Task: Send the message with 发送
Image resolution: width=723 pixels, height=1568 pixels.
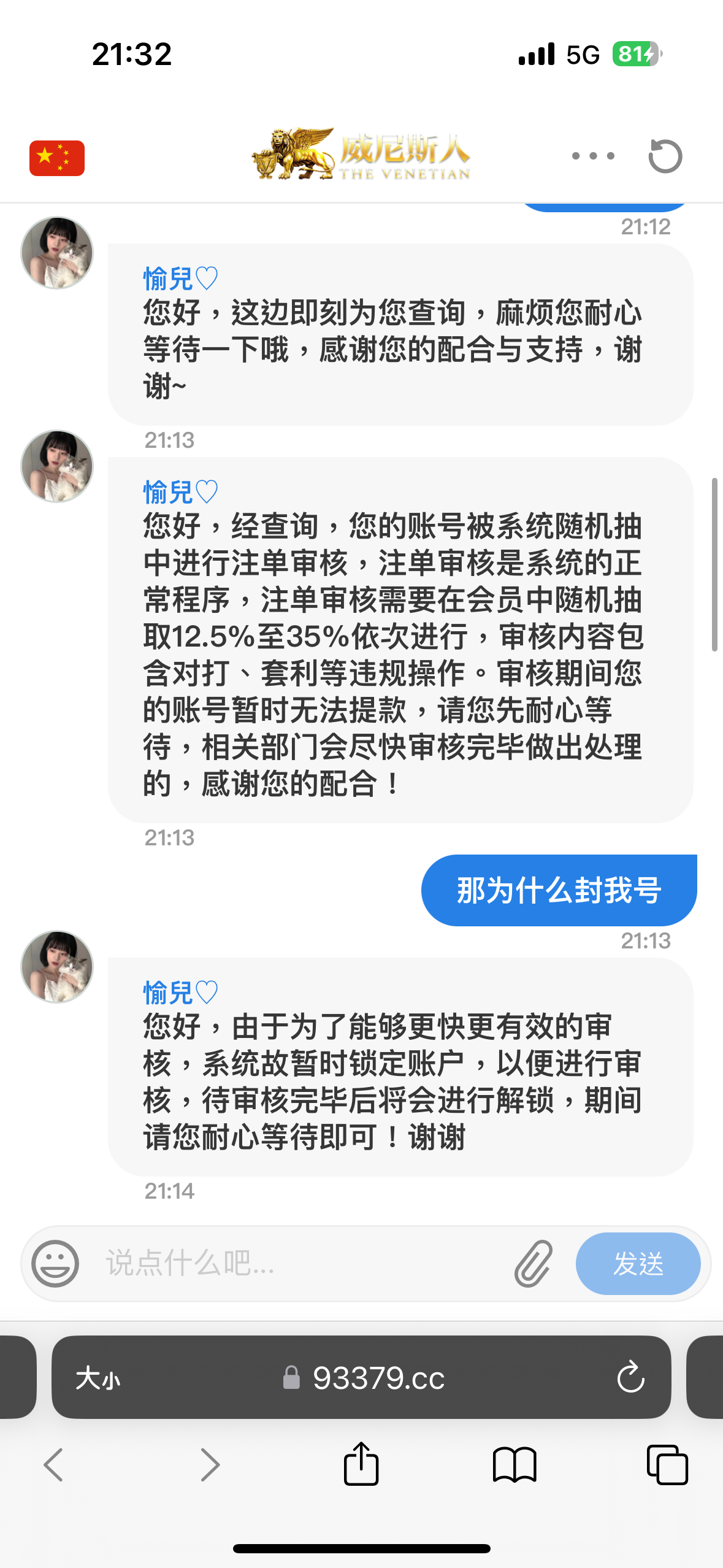Action: pos(638,1264)
